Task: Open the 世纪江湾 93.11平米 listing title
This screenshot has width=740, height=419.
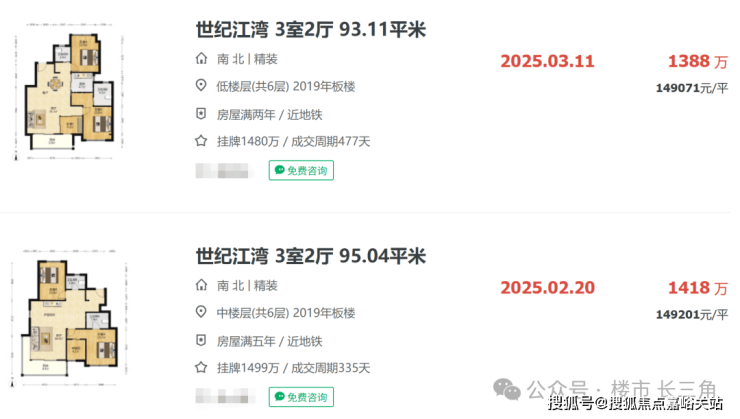Action: pyautogui.click(x=311, y=31)
